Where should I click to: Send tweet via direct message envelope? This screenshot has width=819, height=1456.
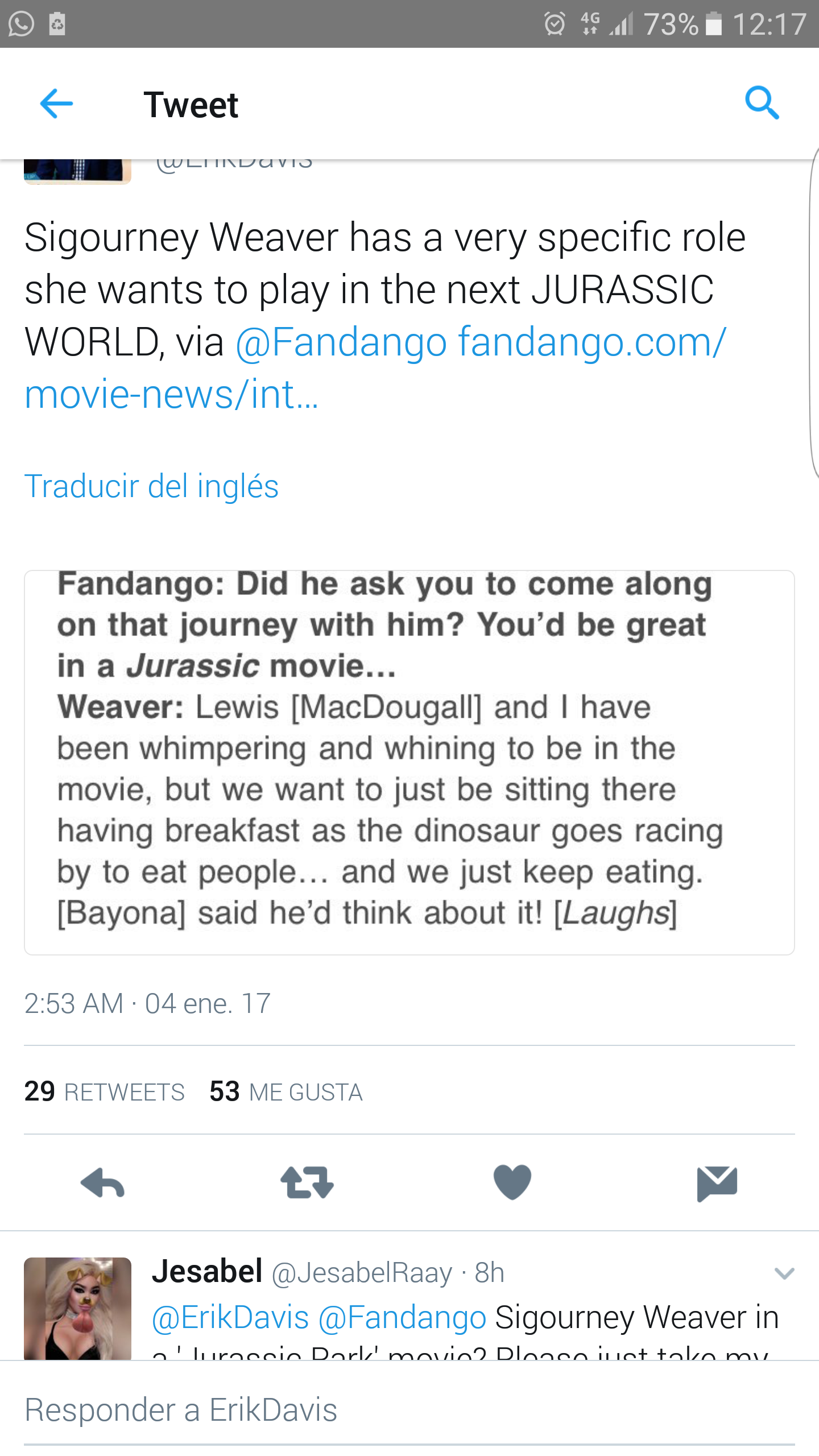coord(717,1183)
